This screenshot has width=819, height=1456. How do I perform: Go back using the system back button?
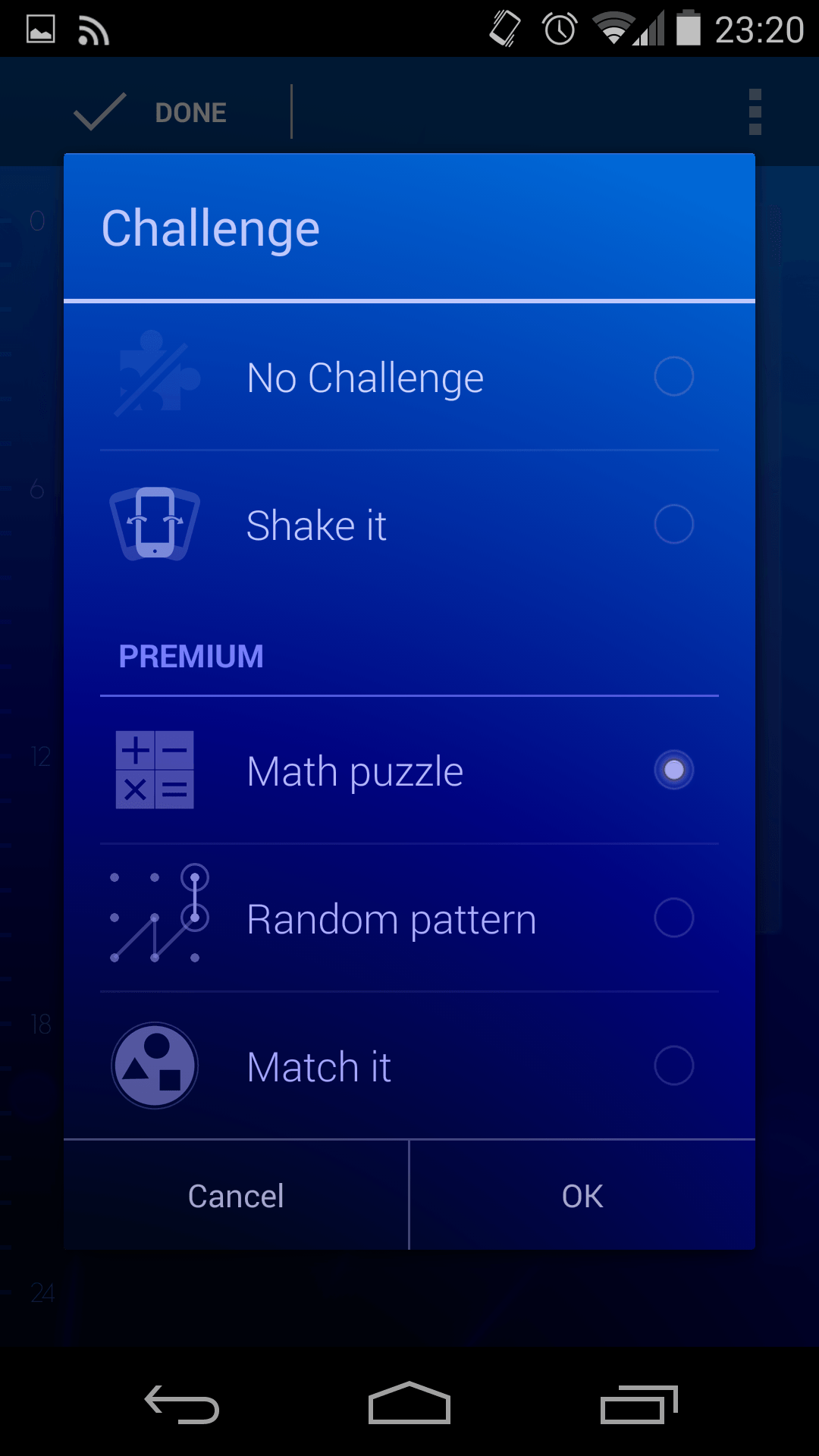182,1404
